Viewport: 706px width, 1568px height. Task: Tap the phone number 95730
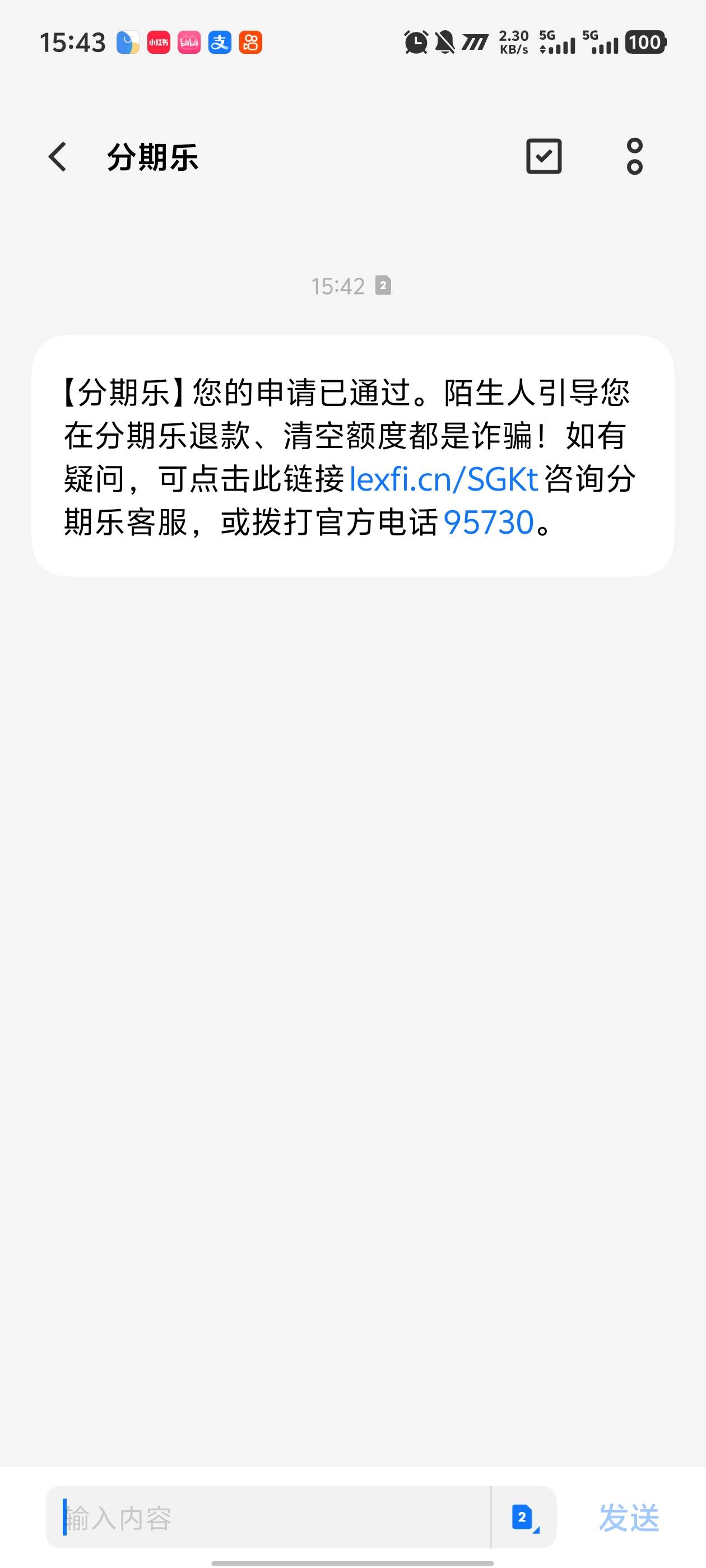tap(489, 523)
